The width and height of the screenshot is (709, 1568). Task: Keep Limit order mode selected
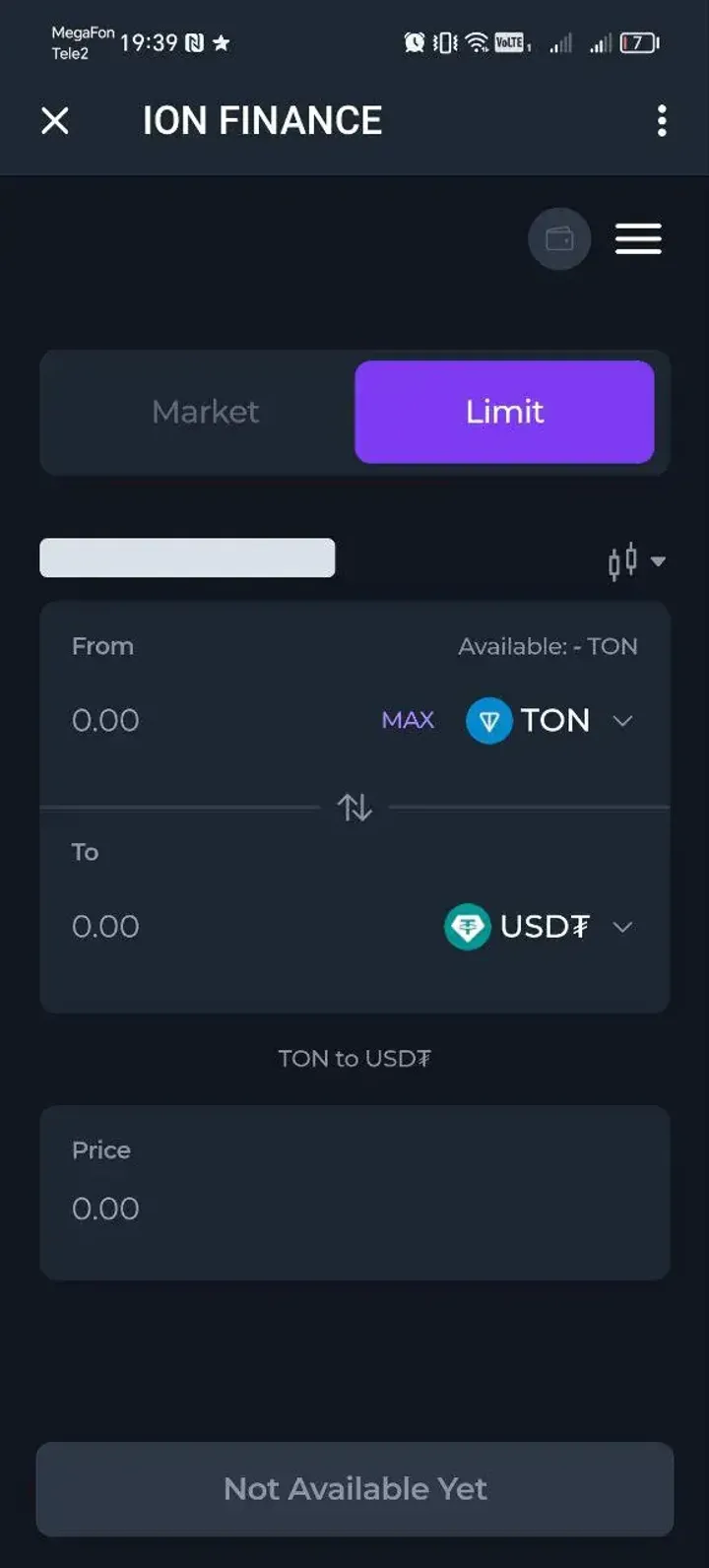504,413
